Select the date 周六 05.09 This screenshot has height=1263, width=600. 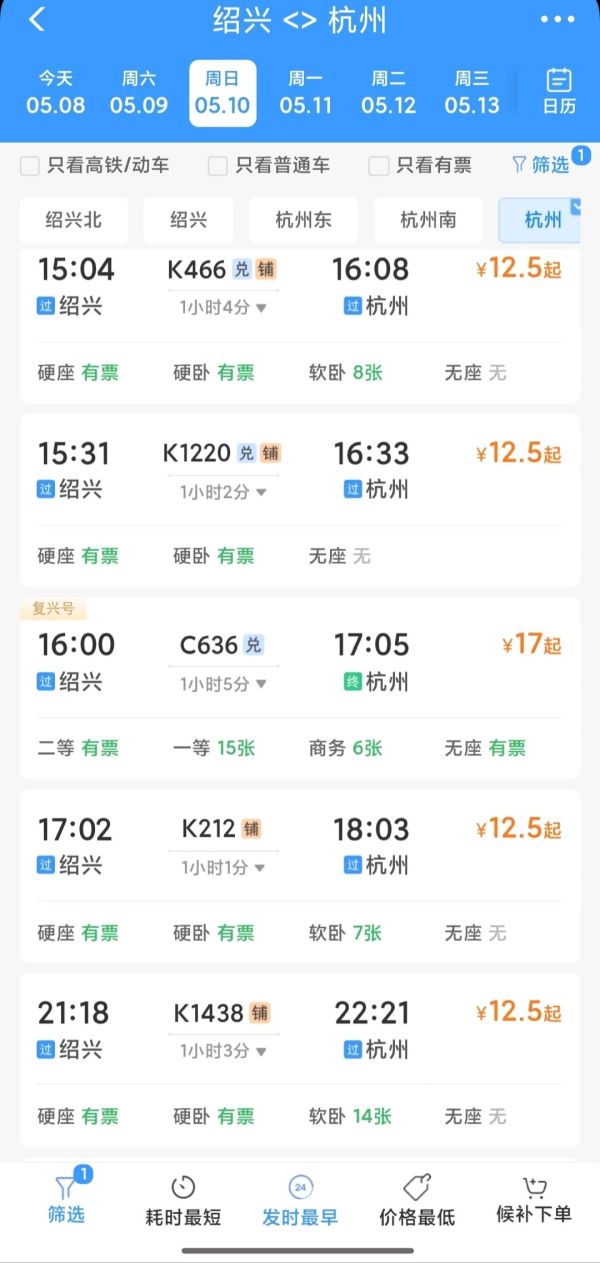point(139,93)
